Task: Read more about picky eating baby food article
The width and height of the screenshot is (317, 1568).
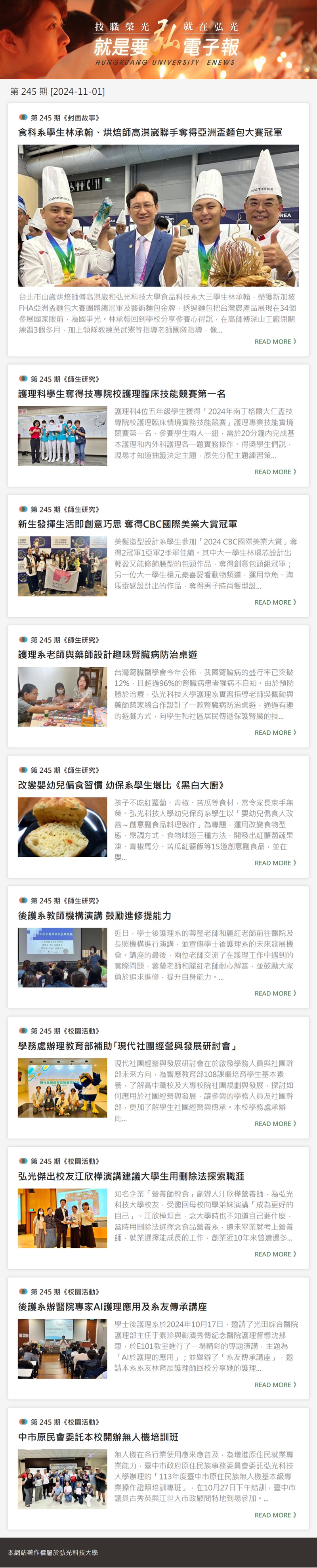Action: tap(275, 863)
